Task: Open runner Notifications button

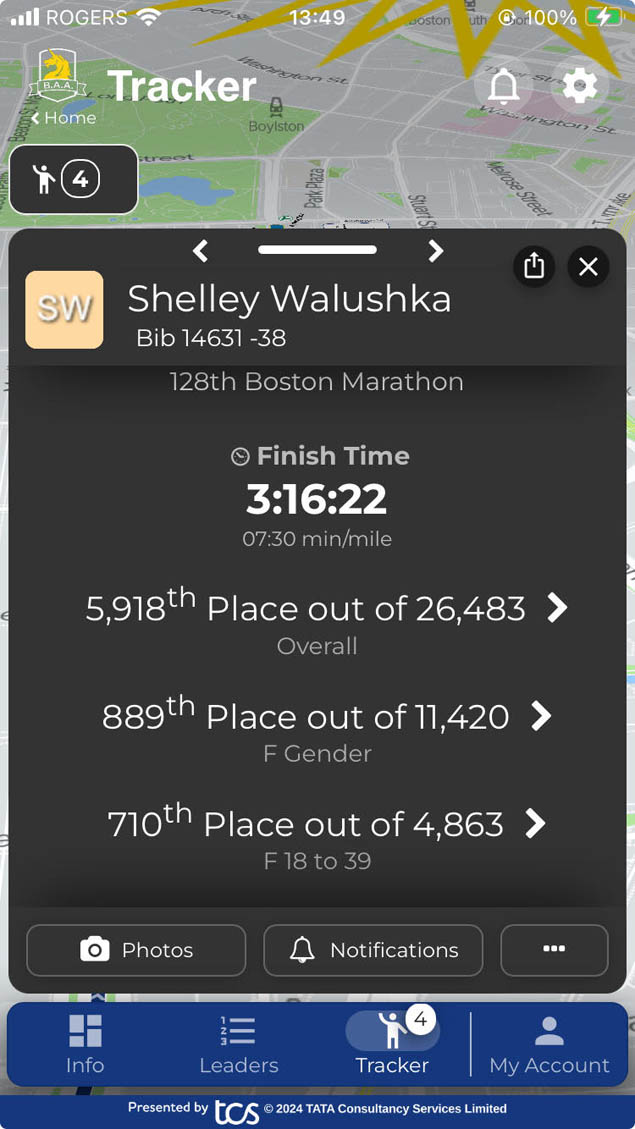Action: click(x=373, y=950)
